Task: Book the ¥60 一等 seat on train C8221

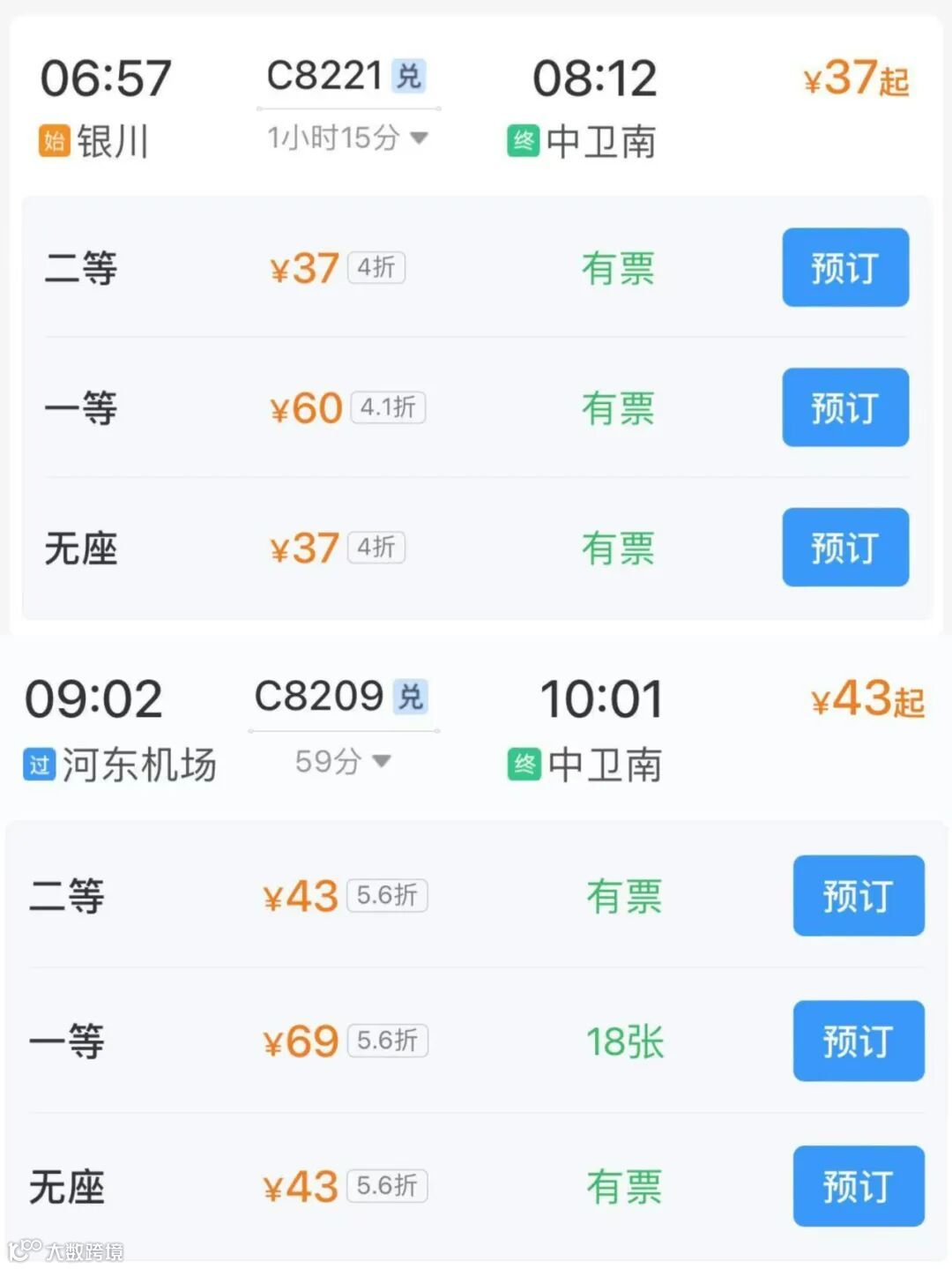Action: coord(844,407)
